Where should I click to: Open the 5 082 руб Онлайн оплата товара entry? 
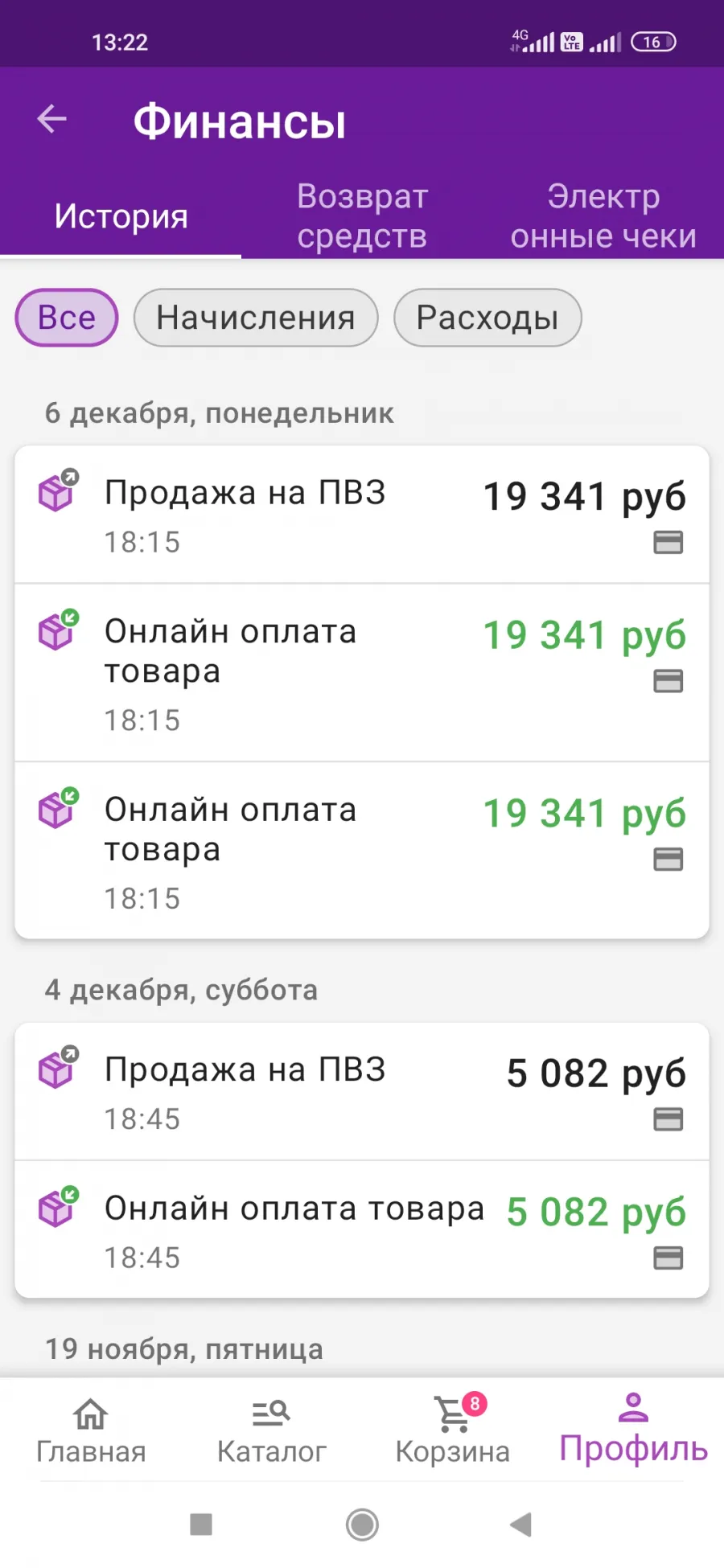[x=362, y=1229]
